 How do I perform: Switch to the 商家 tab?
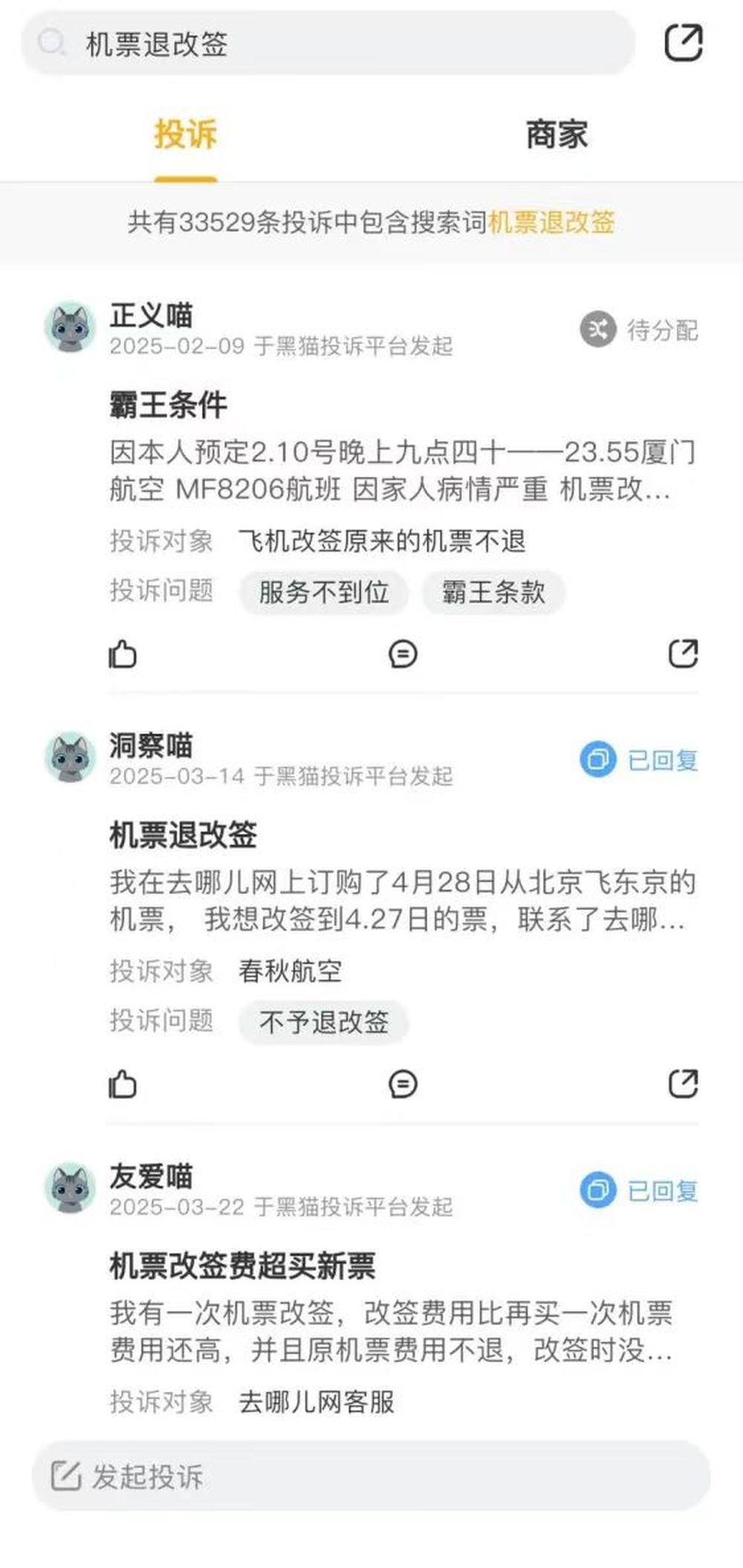click(557, 135)
